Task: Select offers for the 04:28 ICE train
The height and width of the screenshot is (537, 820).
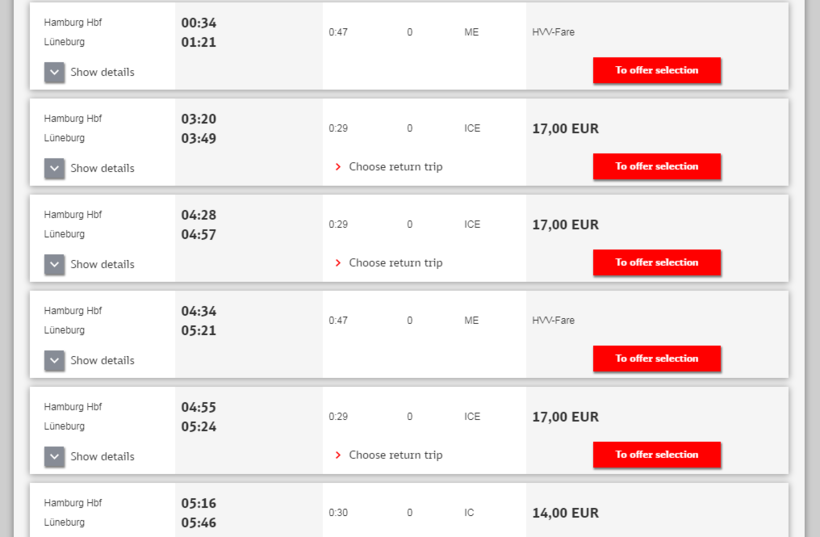Action: [x=656, y=262]
